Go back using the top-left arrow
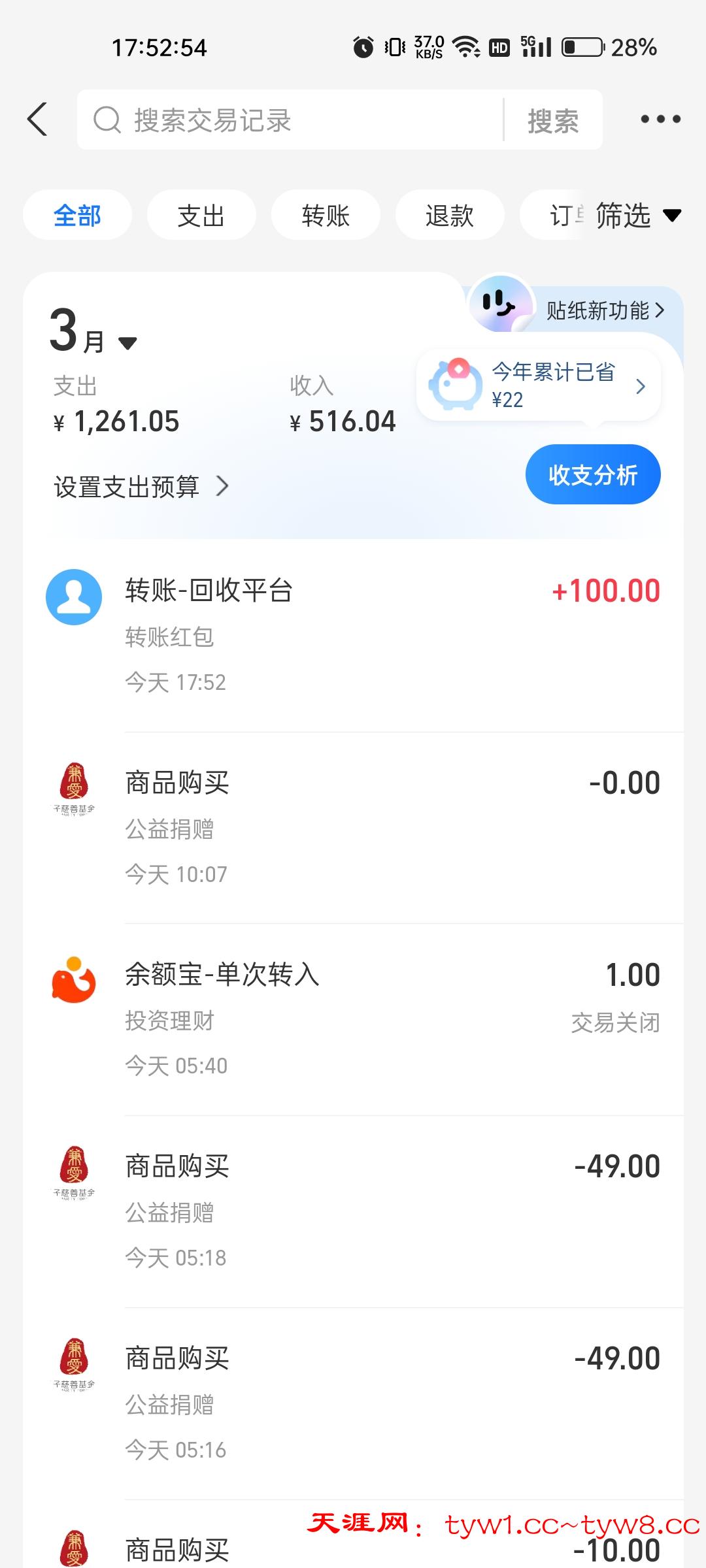Viewport: 706px width, 1568px height. pyautogui.click(x=38, y=120)
